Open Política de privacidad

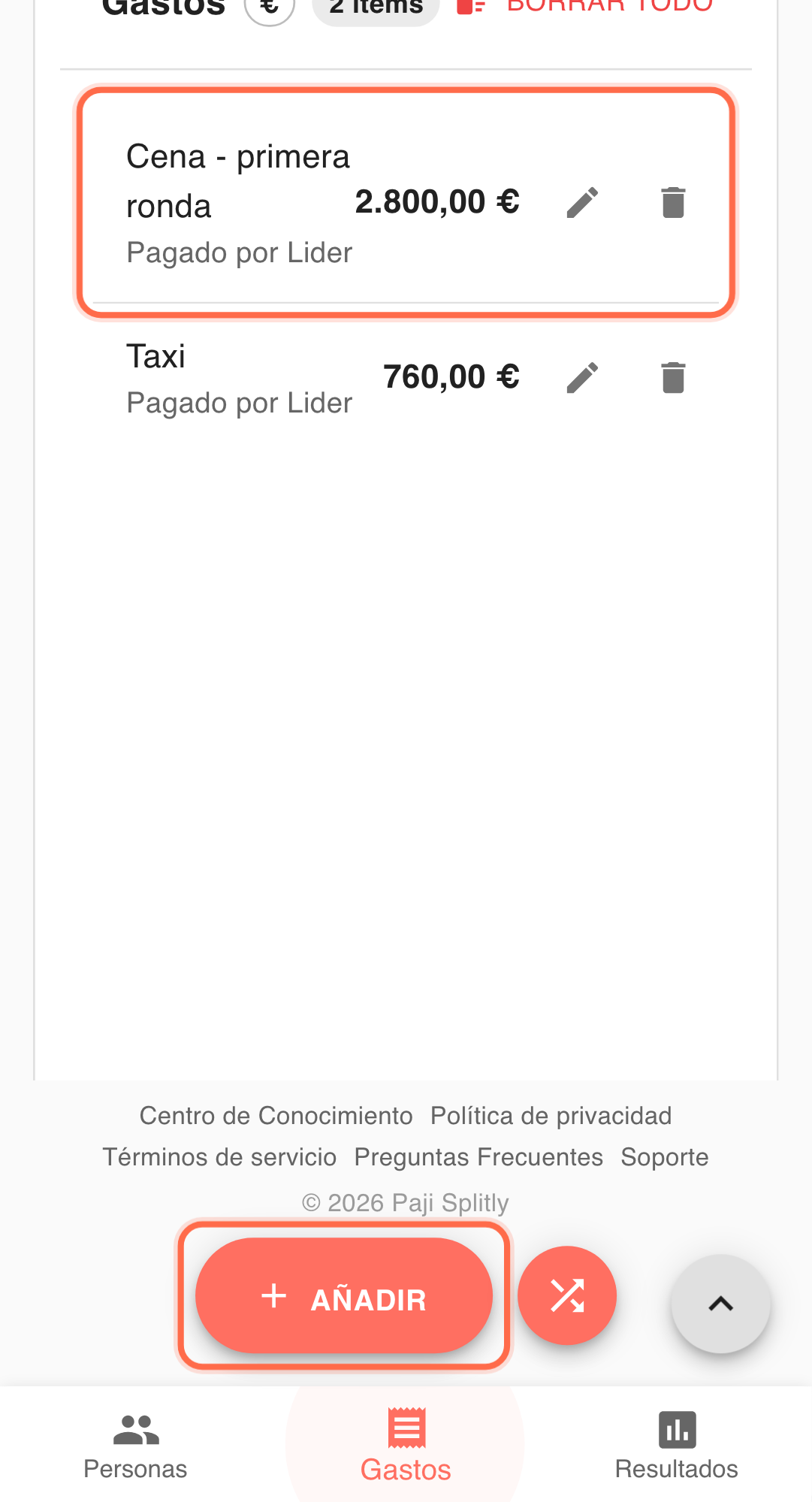click(x=551, y=1116)
